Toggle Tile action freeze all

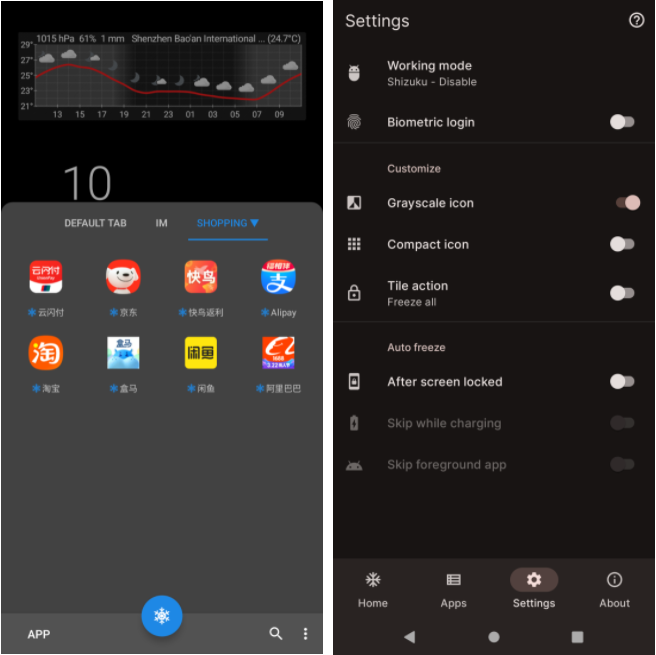(622, 293)
